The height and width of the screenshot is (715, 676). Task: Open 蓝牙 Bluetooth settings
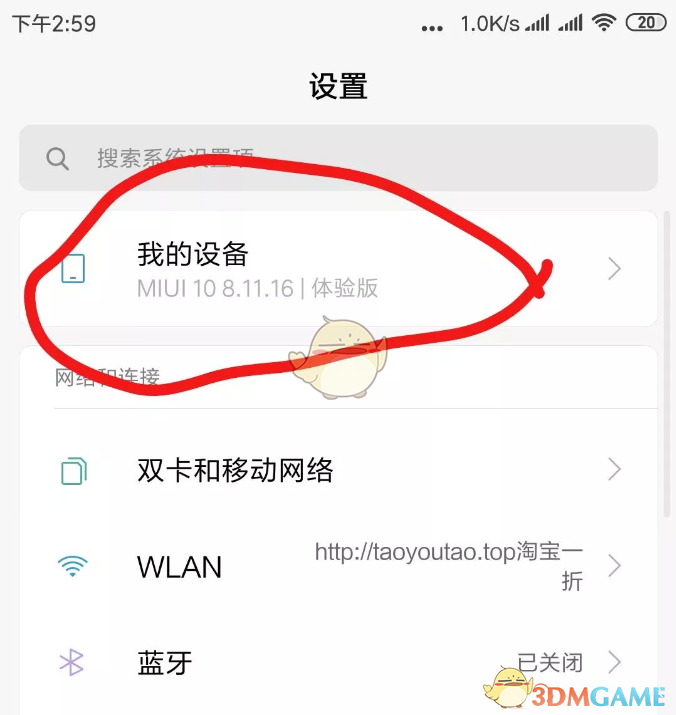click(338, 662)
